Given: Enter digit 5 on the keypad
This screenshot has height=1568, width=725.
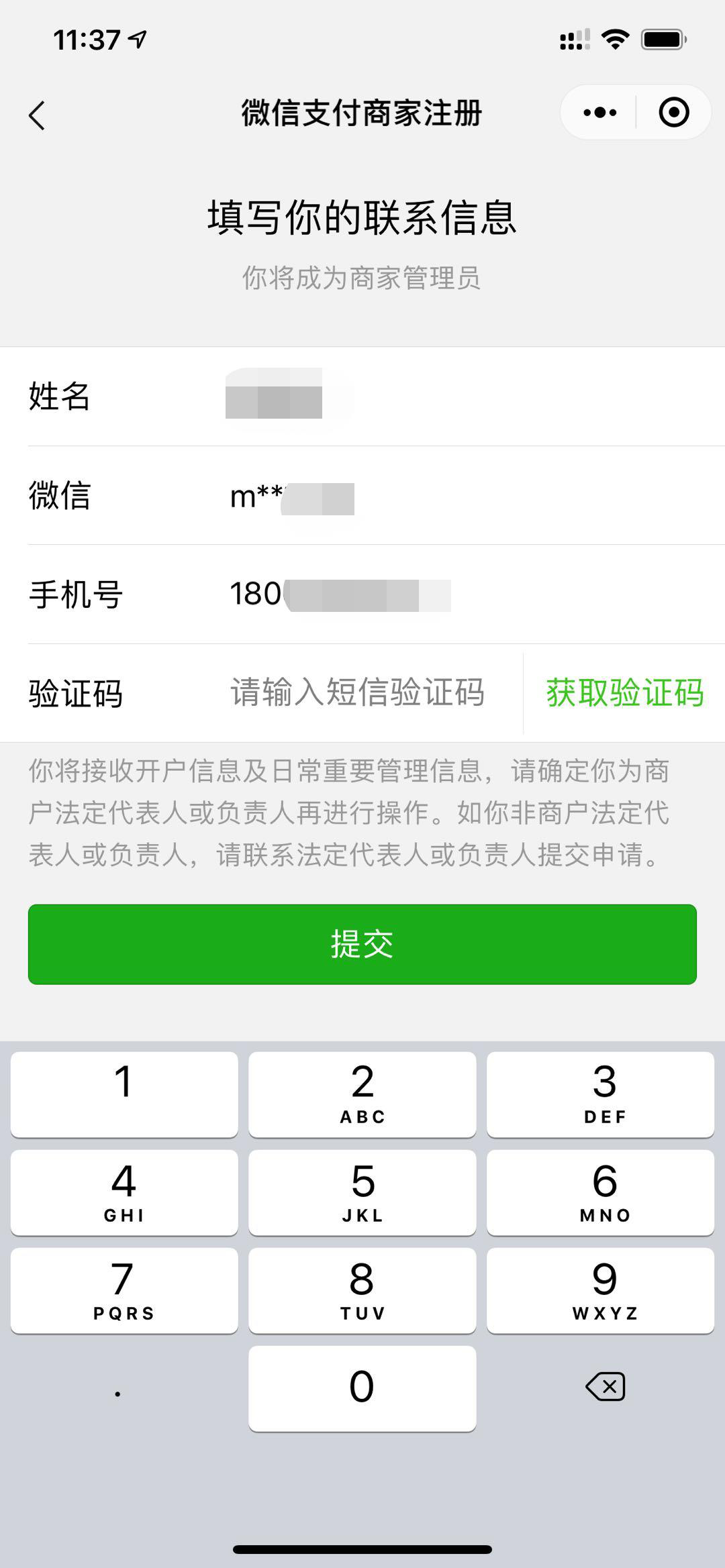Looking at the screenshot, I should click(362, 1192).
